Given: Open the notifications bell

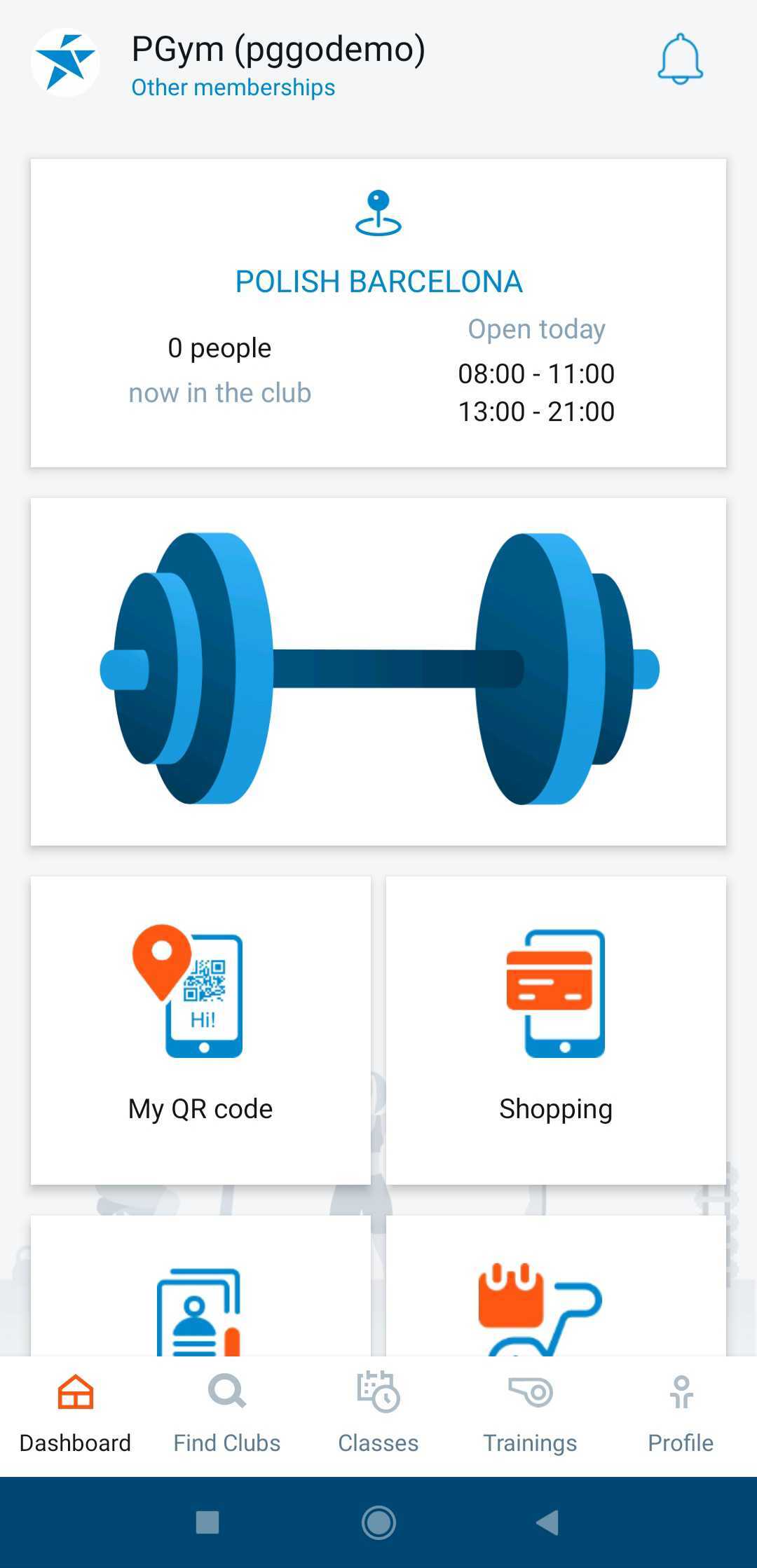Looking at the screenshot, I should click(680, 60).
